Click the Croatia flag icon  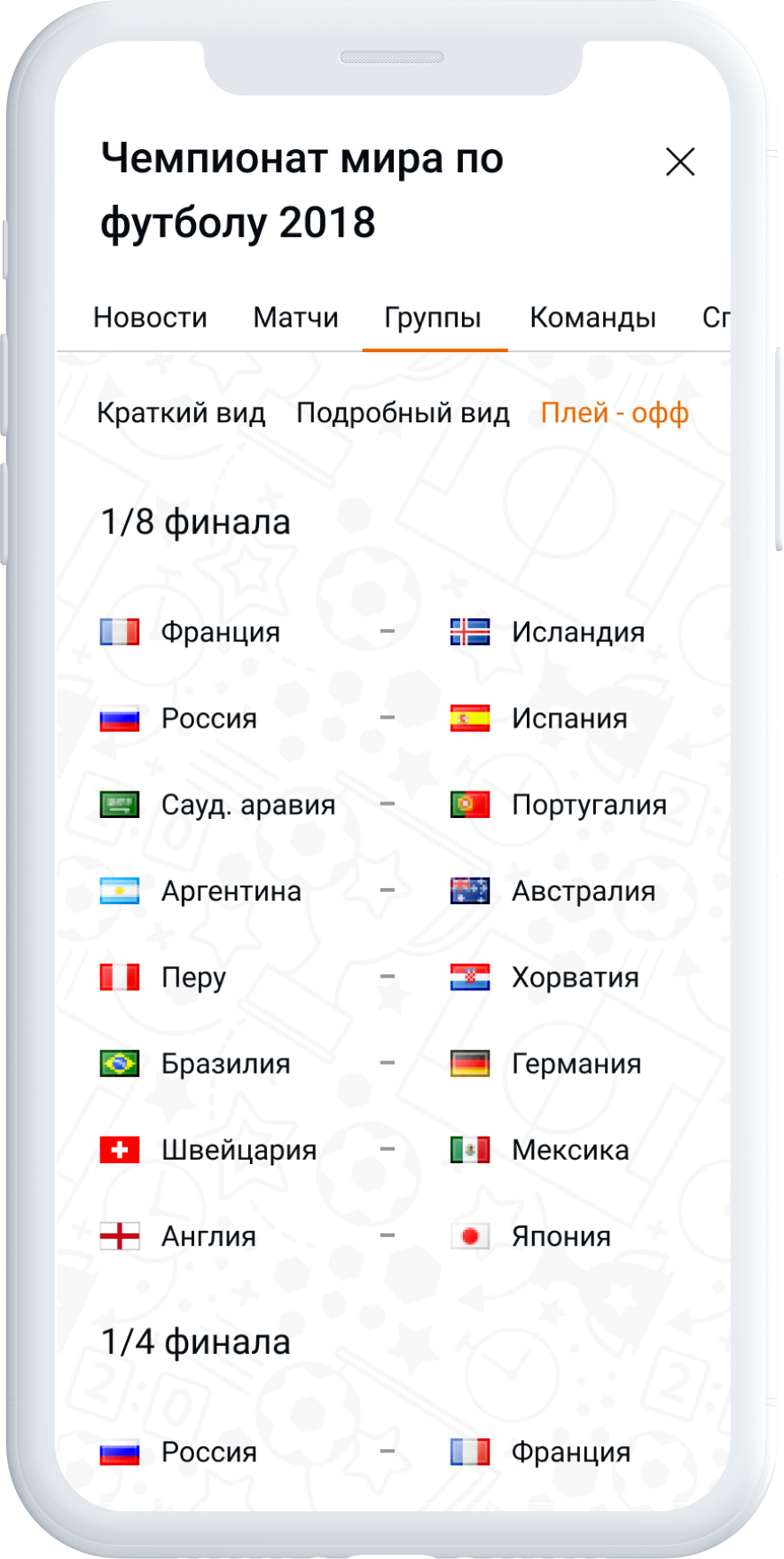(x=469, y=977)
